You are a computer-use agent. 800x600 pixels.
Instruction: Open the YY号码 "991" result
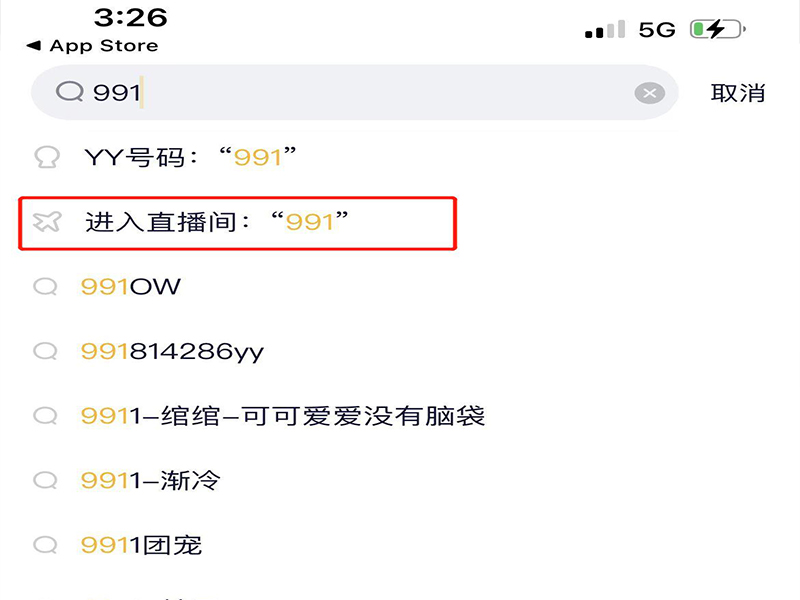(x=190, y=157)
